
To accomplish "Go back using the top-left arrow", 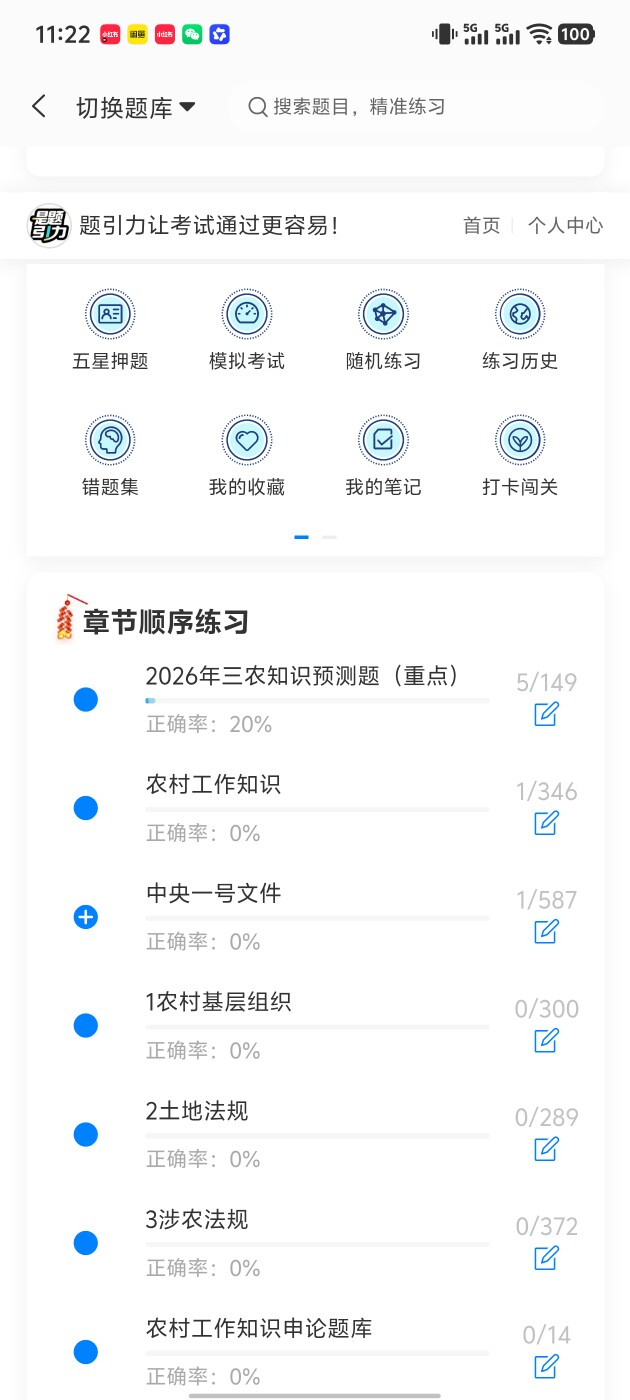I will tap(39, 107).
